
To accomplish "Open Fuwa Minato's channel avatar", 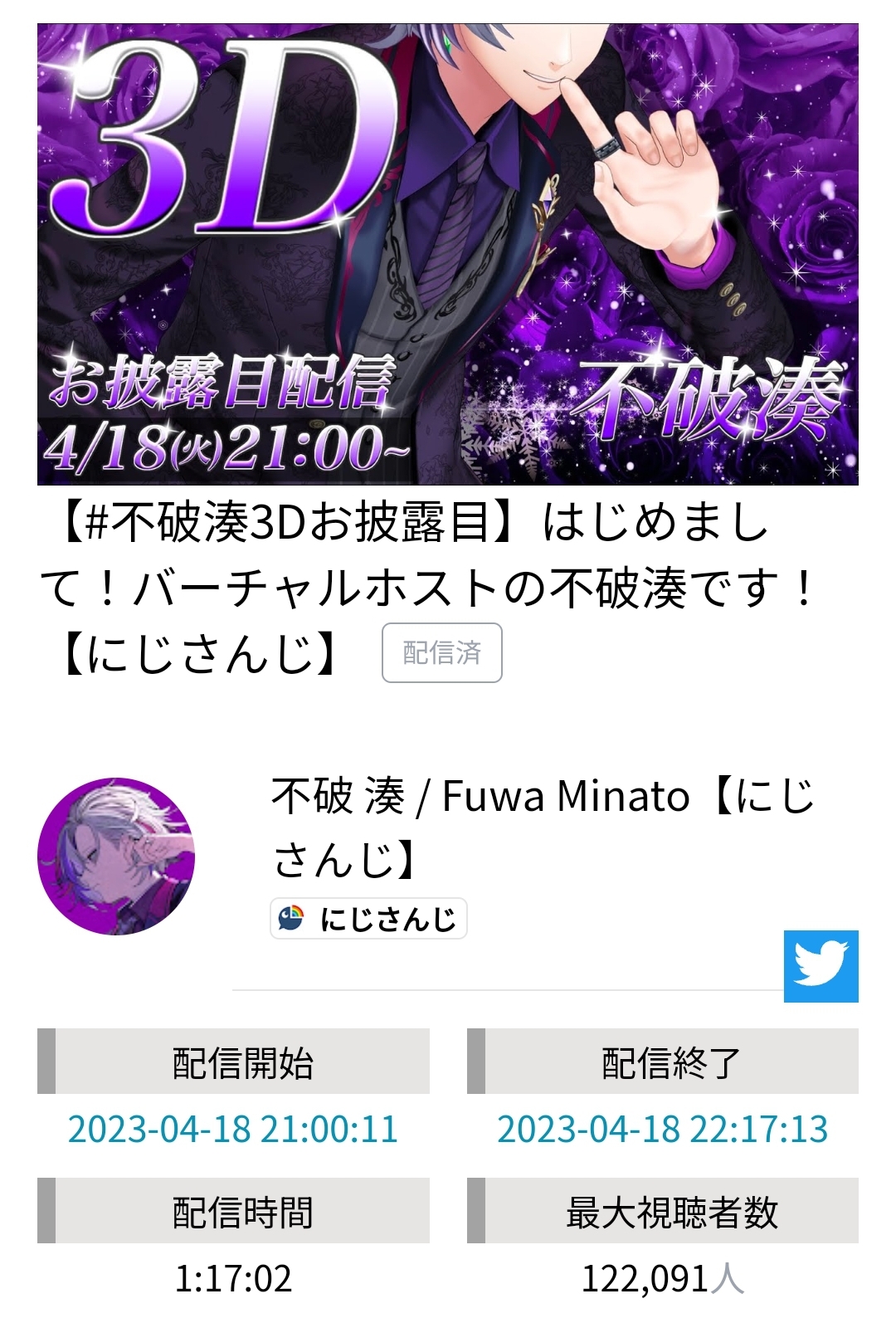I will tap(116, 856).
